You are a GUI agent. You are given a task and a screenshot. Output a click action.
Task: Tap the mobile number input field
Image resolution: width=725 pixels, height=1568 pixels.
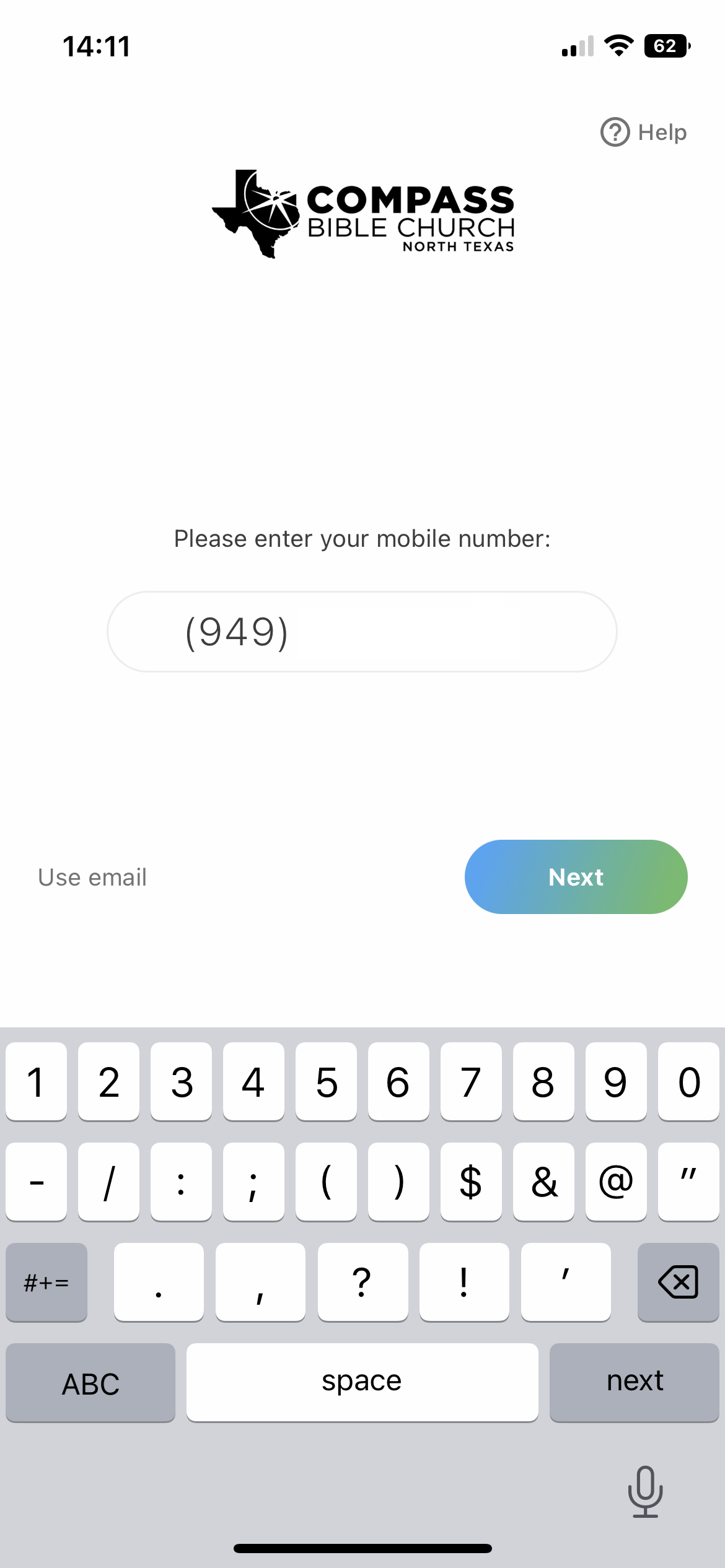[x=362, y=632]
